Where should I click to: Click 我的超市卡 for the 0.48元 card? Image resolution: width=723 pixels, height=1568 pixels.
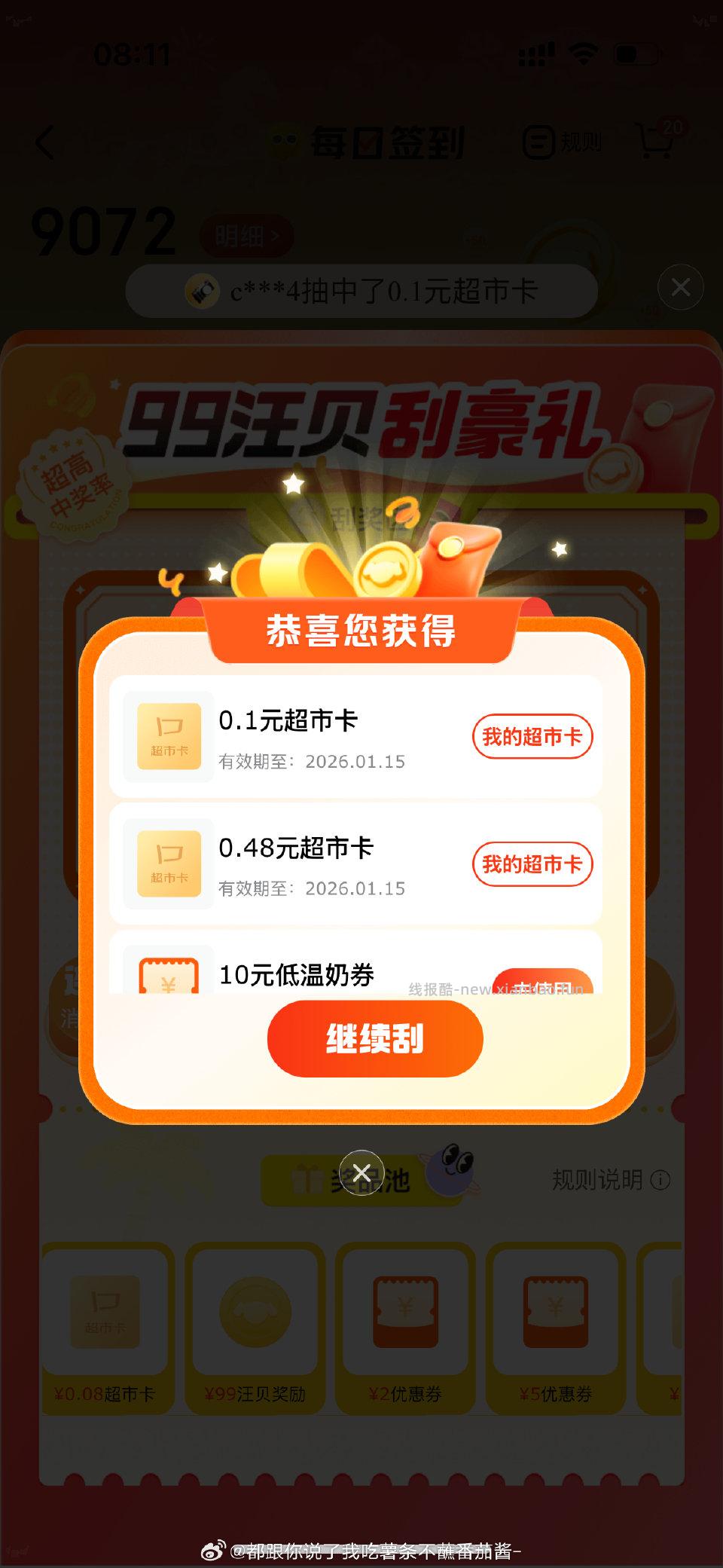point(532,865)
